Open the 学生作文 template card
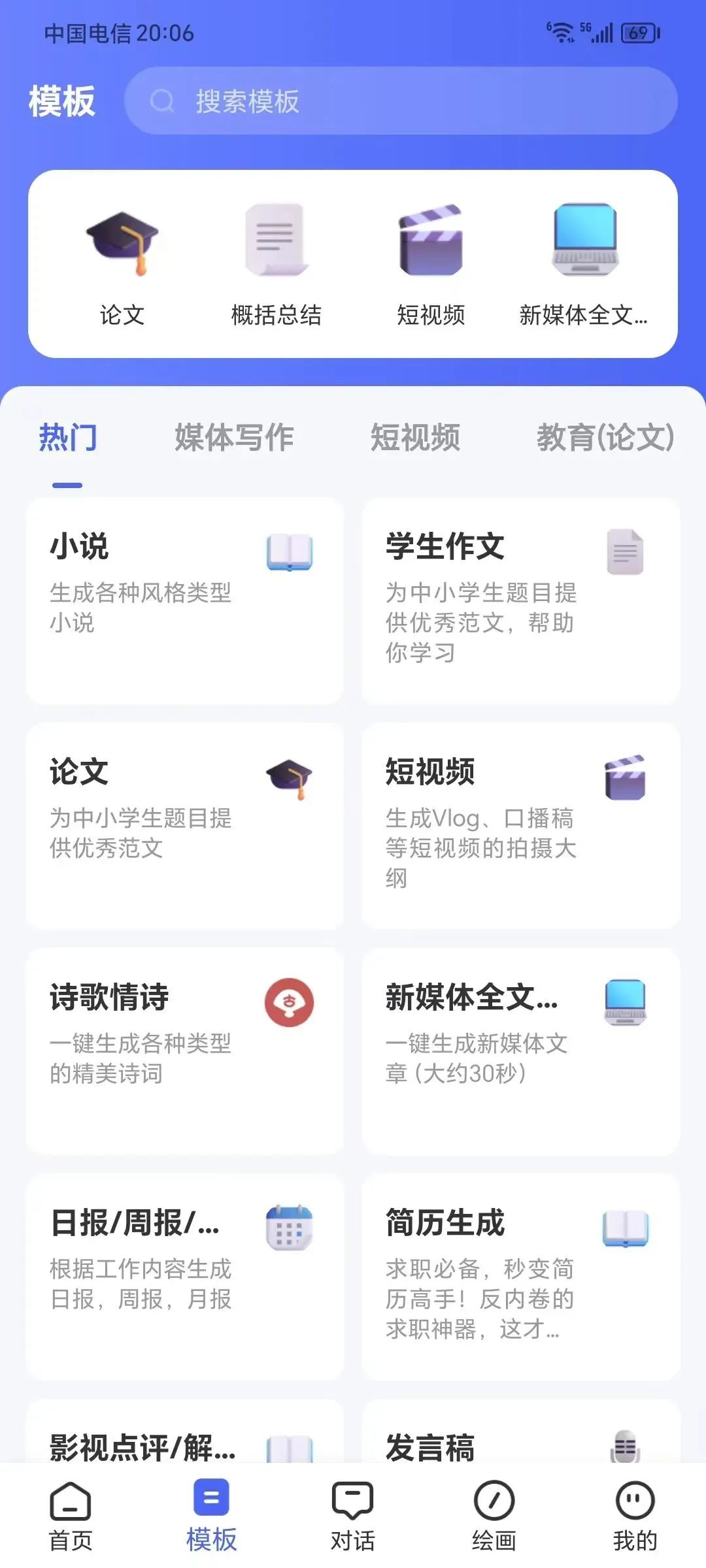The image size is (706, 1568). (521, 600)
